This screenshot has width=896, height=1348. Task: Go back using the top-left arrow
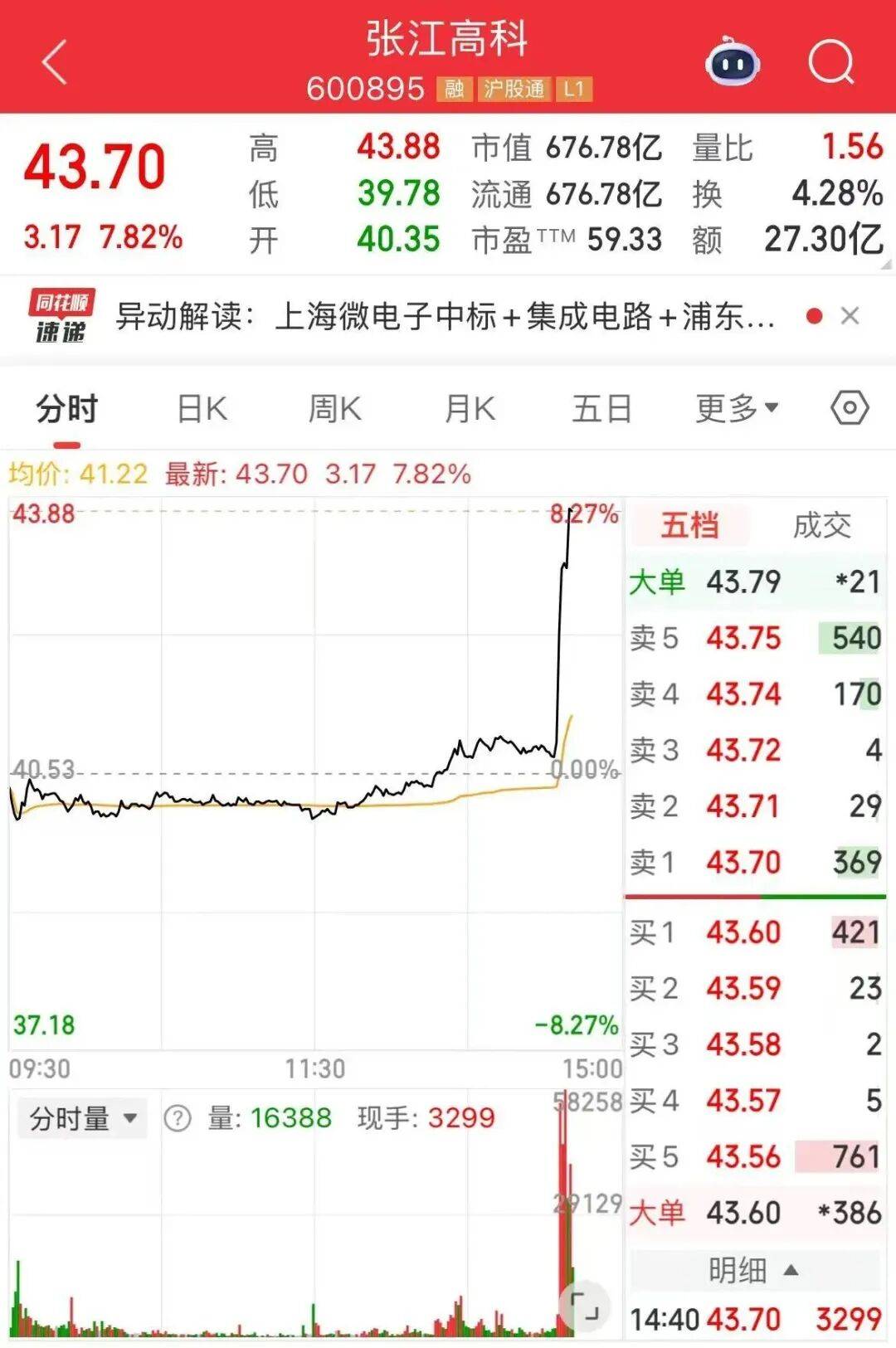pos(55,63)
